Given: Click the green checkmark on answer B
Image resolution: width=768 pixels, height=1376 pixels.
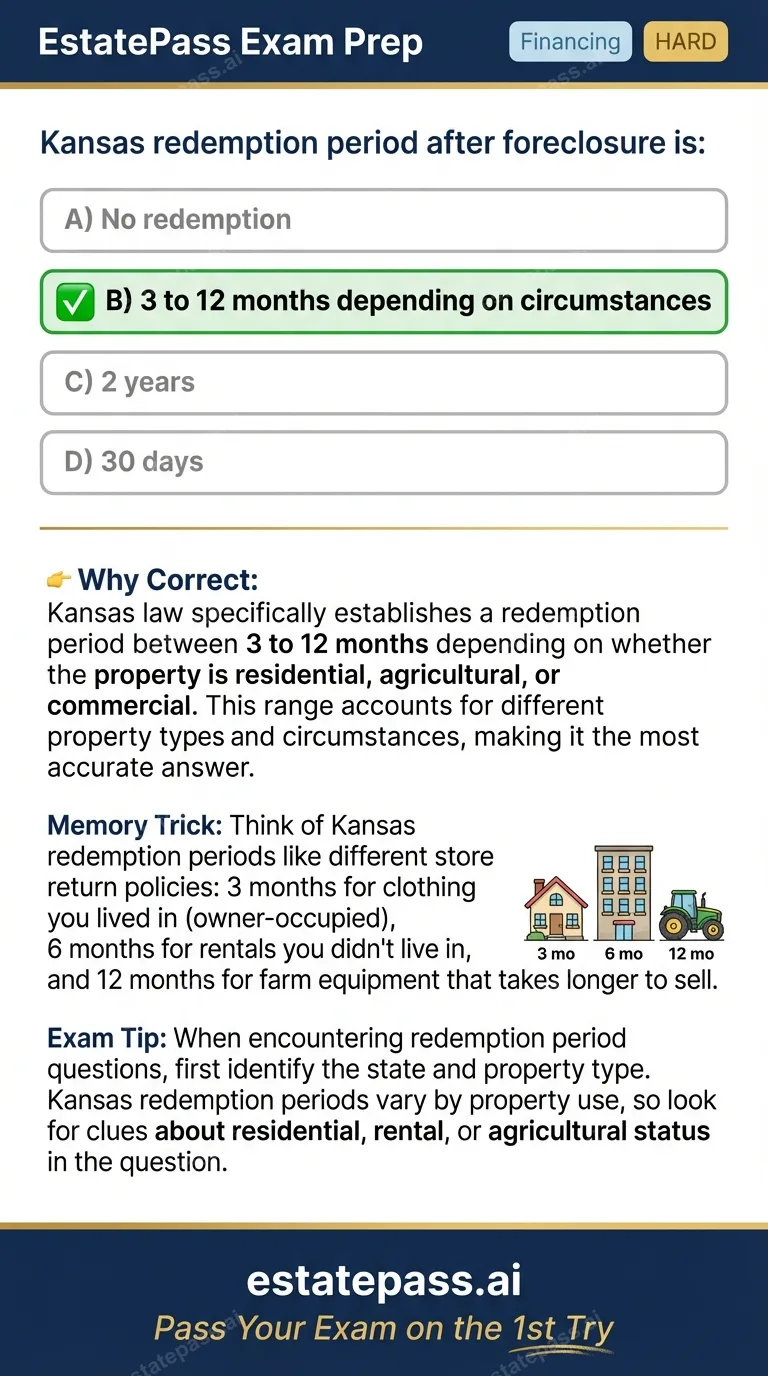Looking at the screenshot, I should click(74, 301).
